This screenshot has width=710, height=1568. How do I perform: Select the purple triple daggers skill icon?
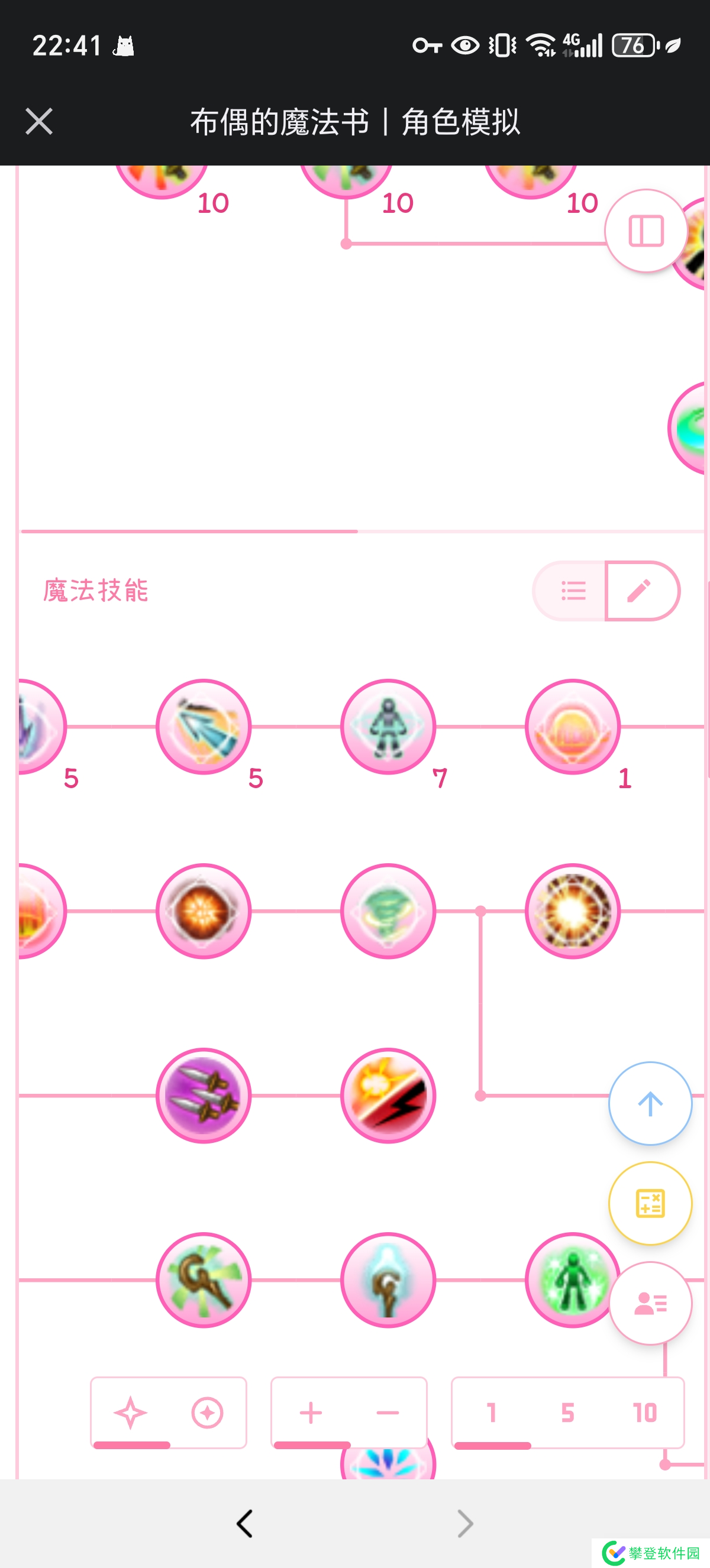(204, 1096)
